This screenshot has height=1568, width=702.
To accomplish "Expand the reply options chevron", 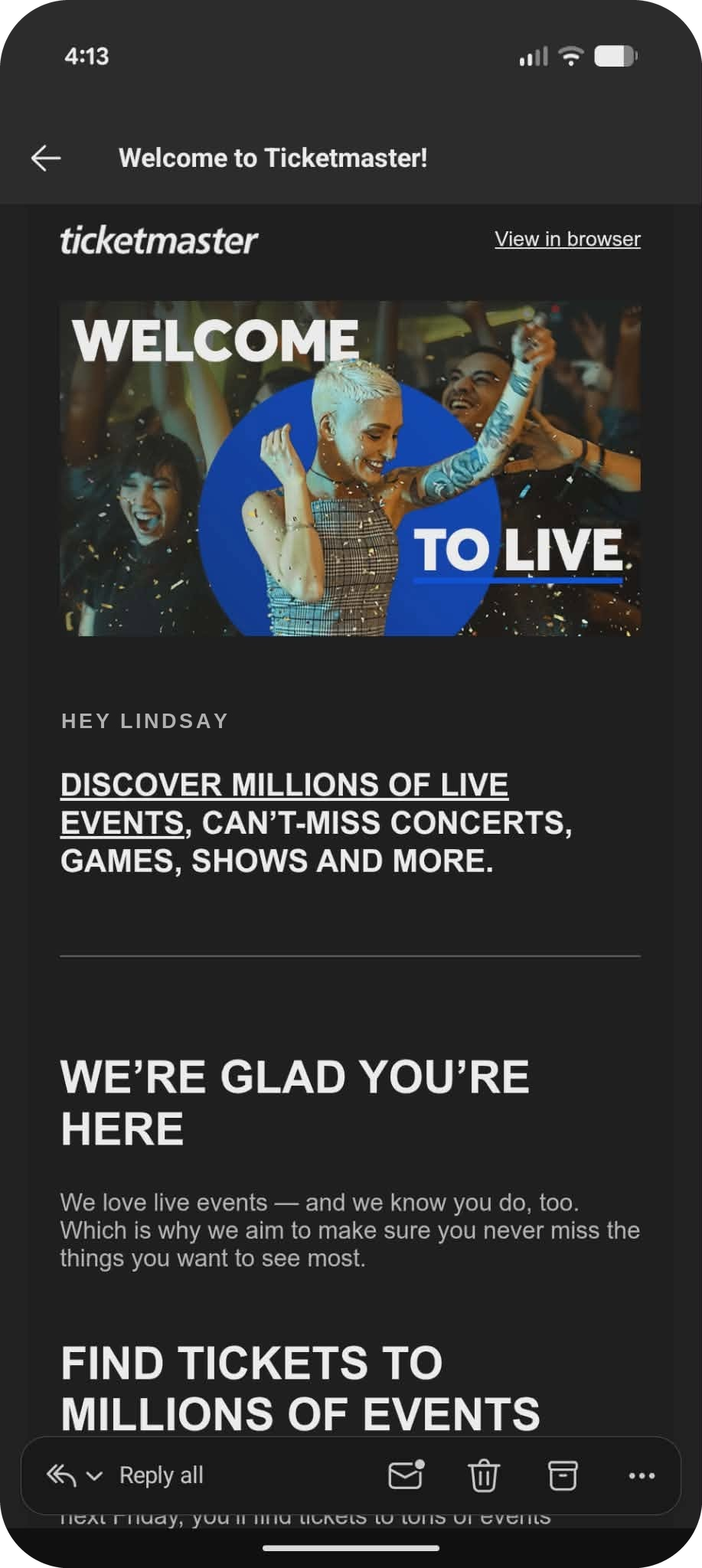I will [x=94, y=1475].
